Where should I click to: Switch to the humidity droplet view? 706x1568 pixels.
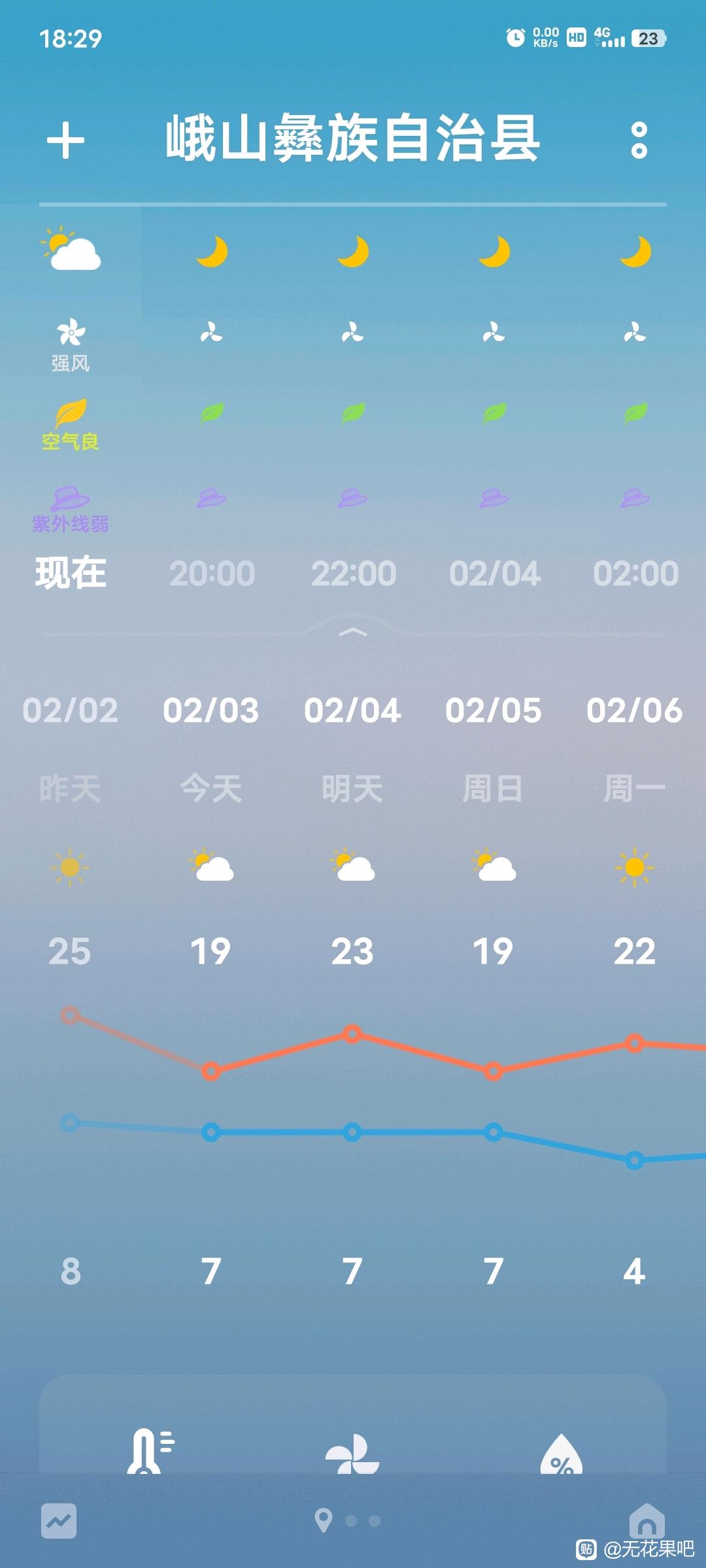point(562,1454)
